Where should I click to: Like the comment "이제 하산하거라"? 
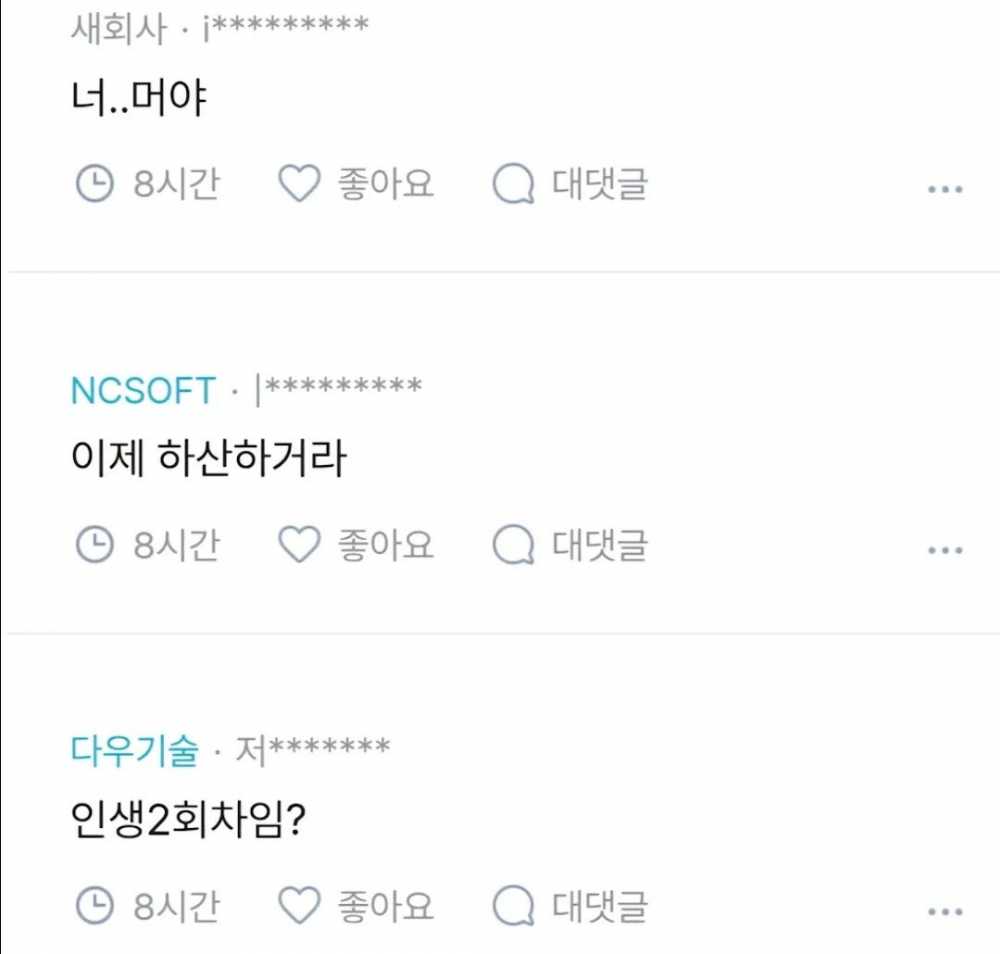356,545
